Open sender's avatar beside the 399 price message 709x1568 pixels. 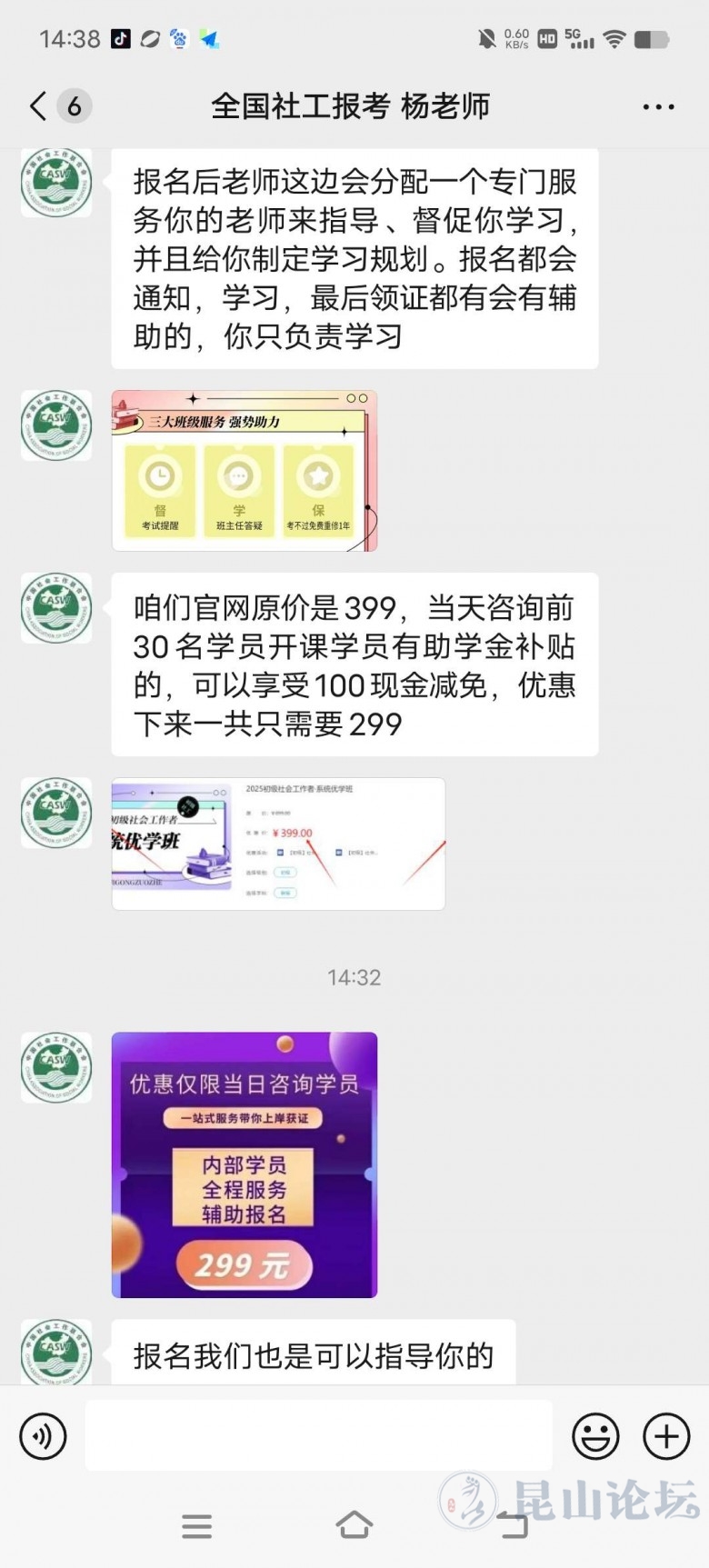(x=56, y=607)
